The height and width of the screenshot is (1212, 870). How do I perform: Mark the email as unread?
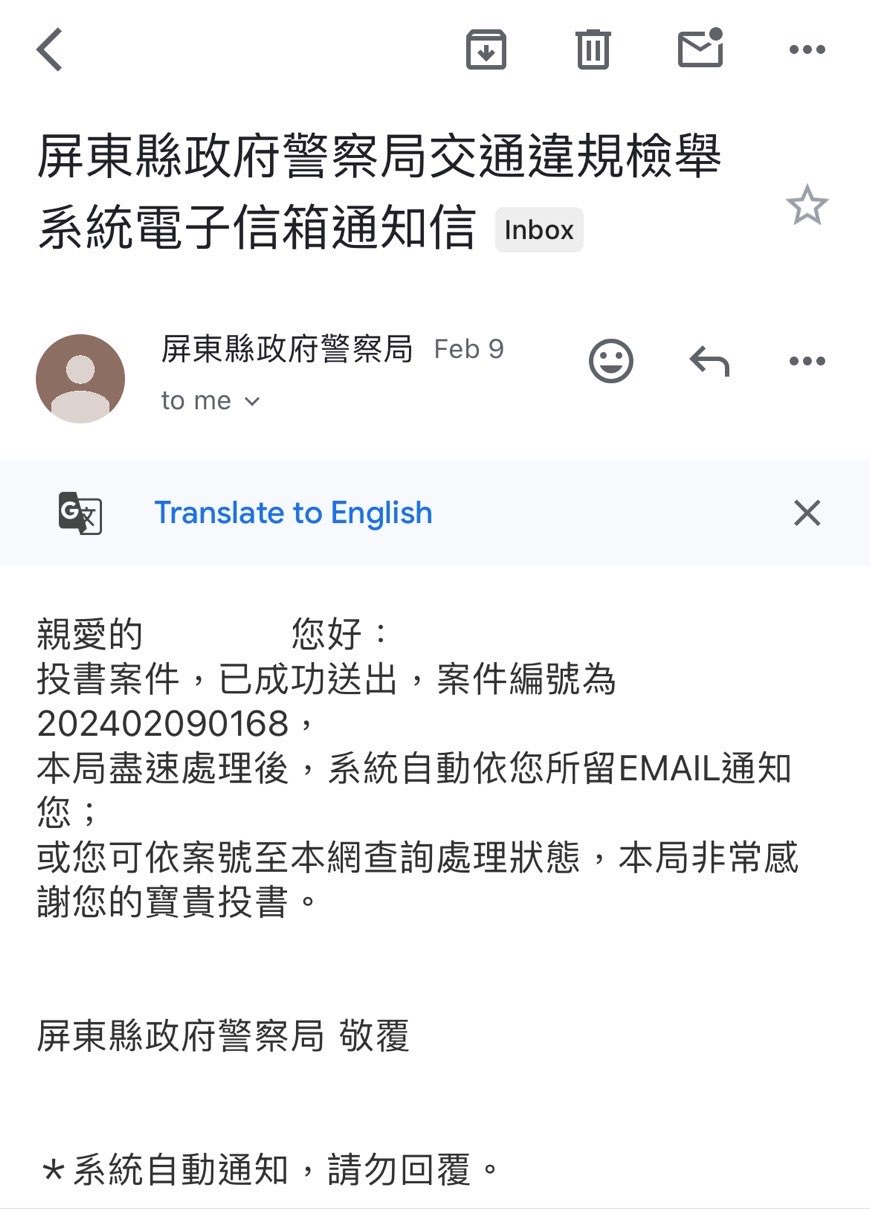click(x=701, y=48)
